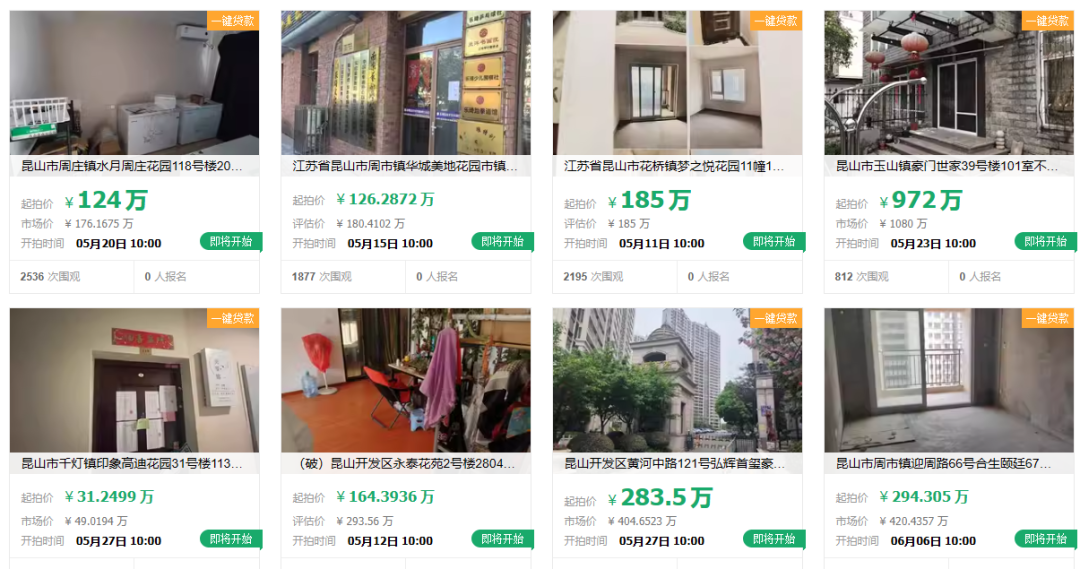Tap 一键贷款 on the 弘辉首玺 card
Screen dimensions: 1080x569
point(776,318)
